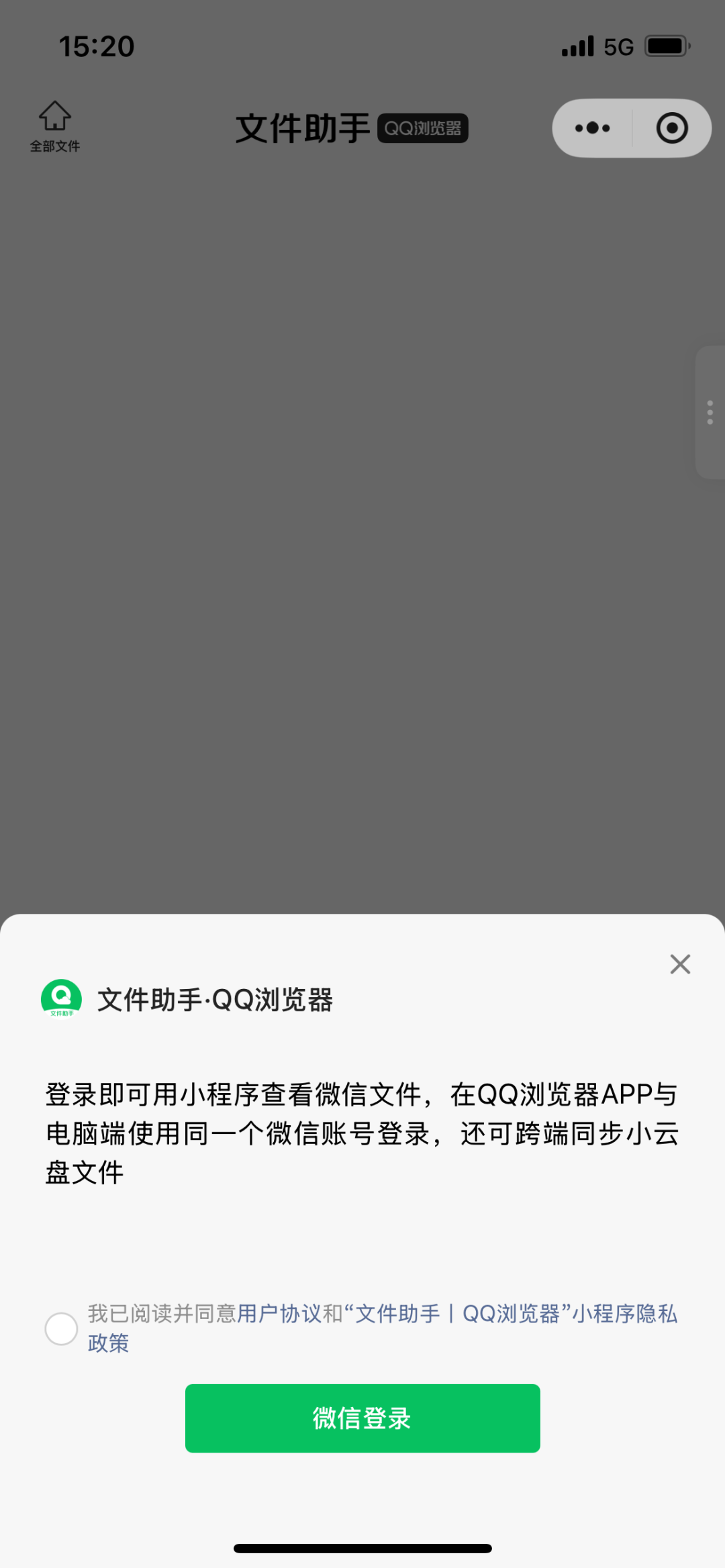Close the mini program via the circle icon
The width and height of the screenshot is (725, 1568).
pos(672,128)
